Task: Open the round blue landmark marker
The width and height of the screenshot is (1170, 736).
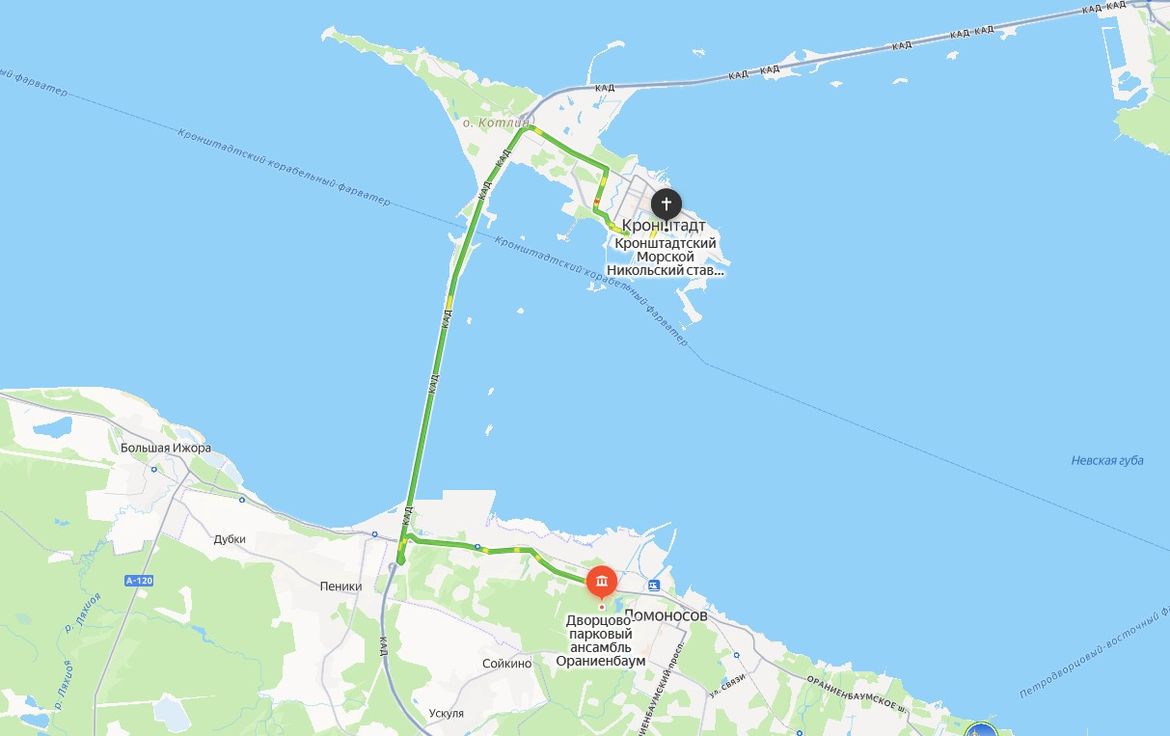Action: [x=980, y=730]
